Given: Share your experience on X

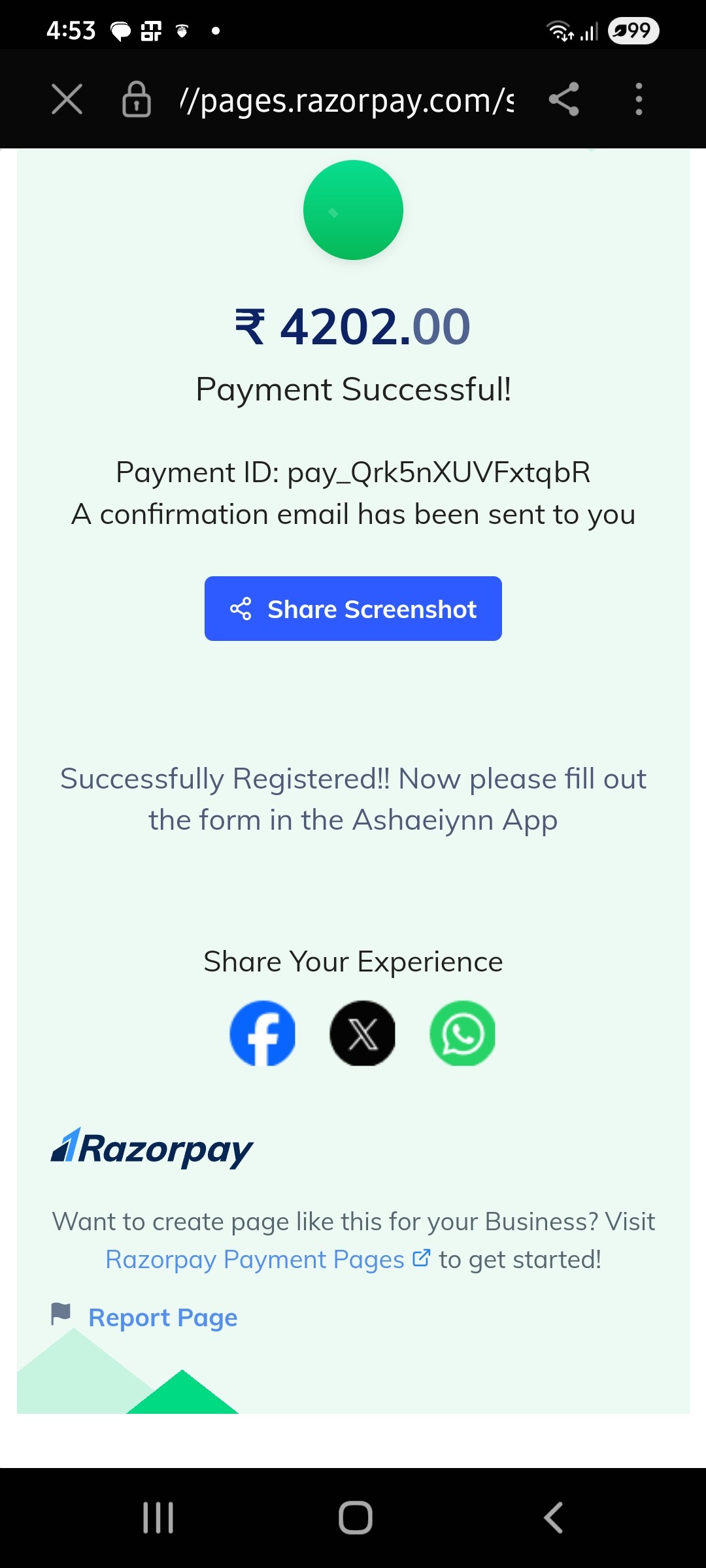Looking at the screenshot, I should tap(363, 1033).
